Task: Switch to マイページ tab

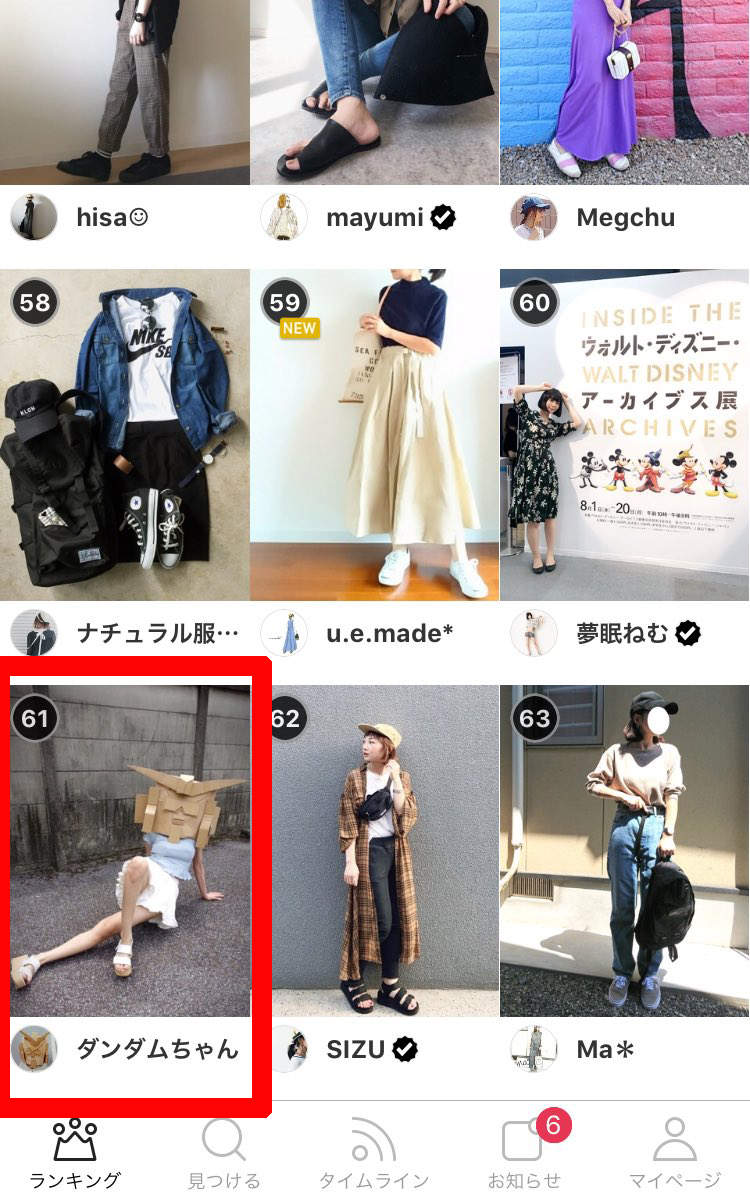Action: 674,1154
